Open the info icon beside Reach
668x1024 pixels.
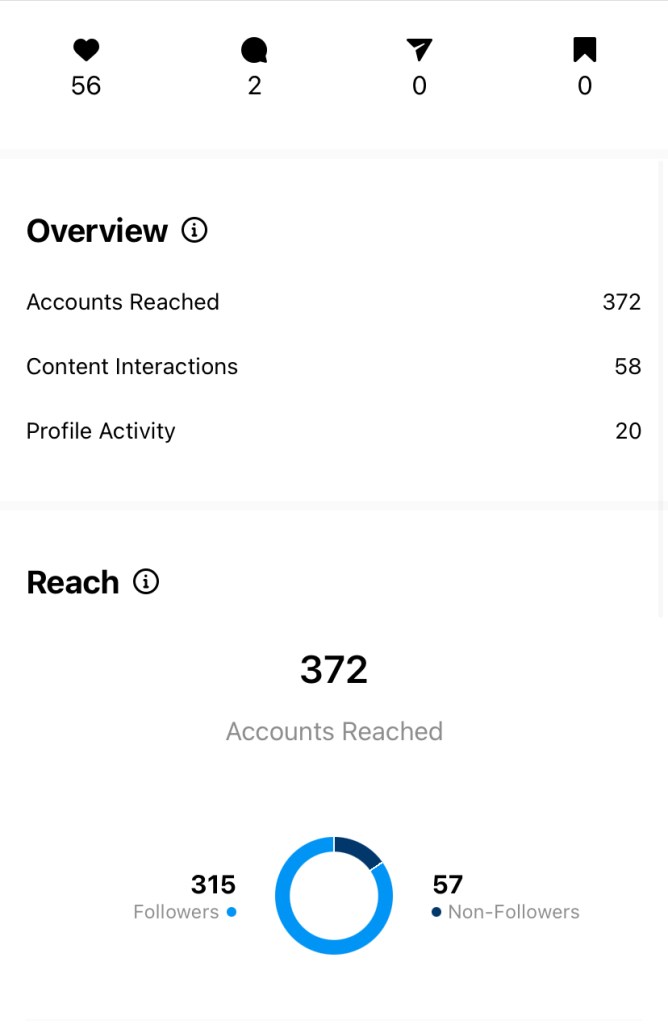[x=146, y=582]
